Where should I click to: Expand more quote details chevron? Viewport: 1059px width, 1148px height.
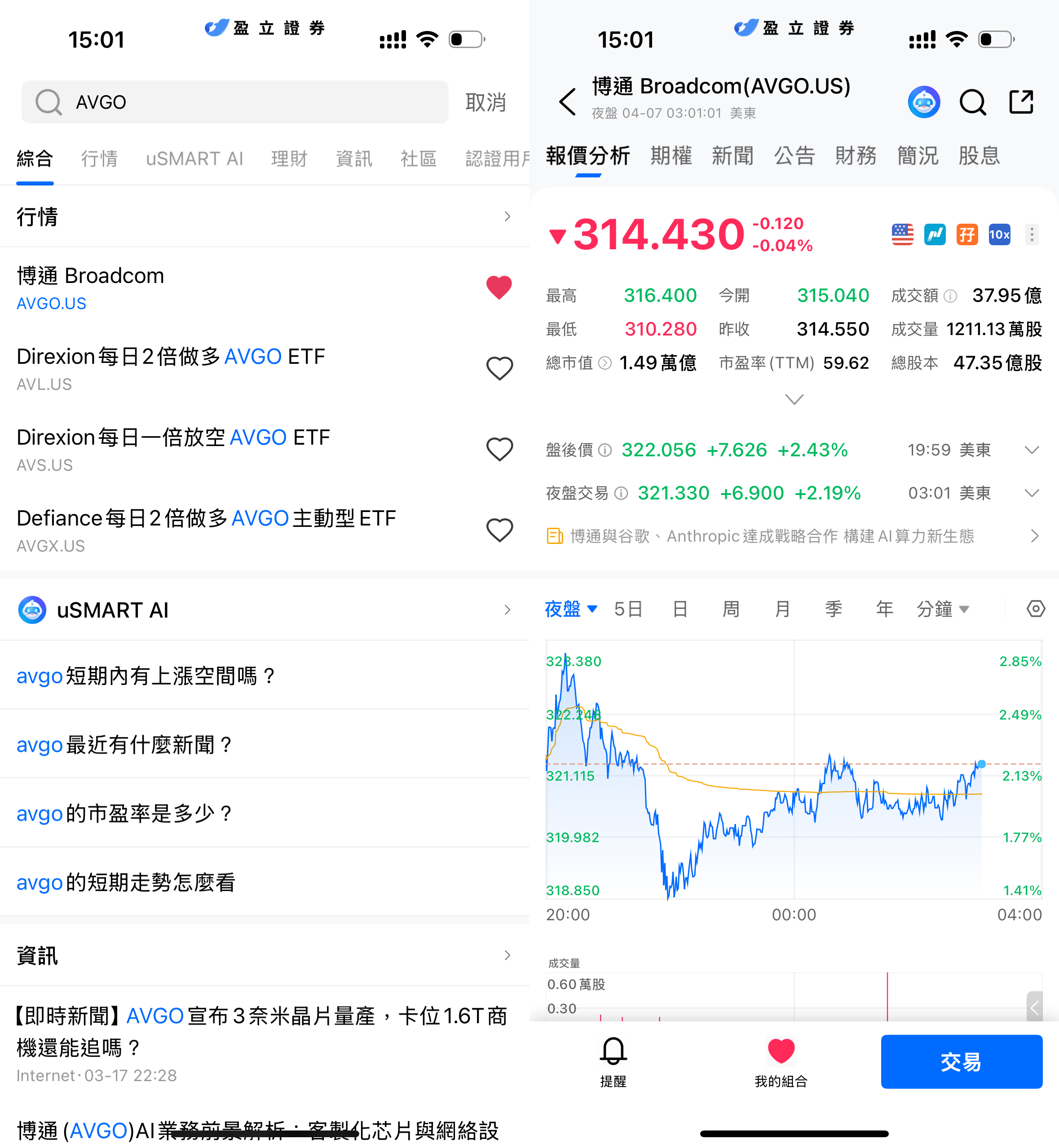[x=794, y=399]
